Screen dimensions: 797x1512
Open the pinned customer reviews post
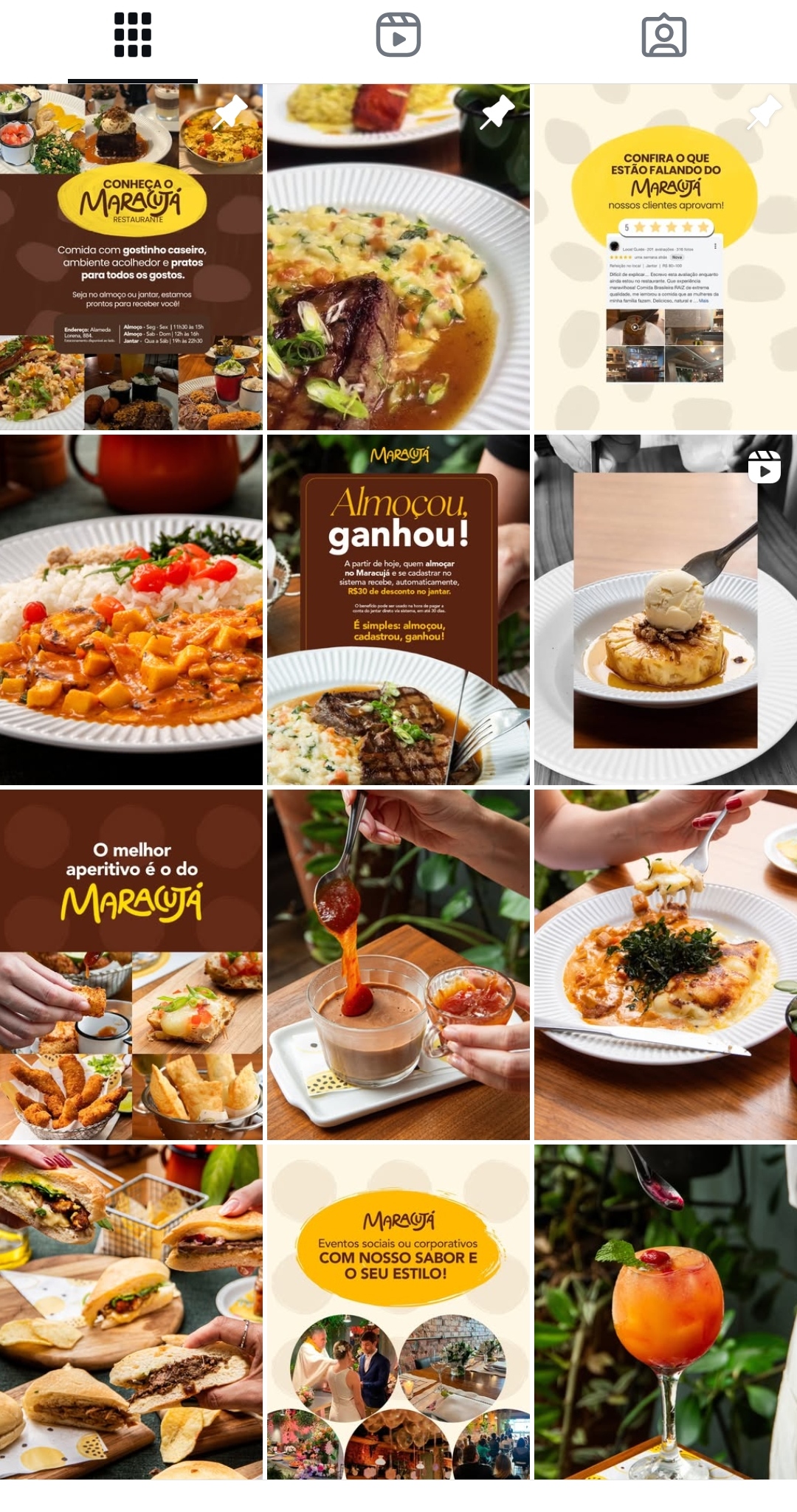point(666,257)
